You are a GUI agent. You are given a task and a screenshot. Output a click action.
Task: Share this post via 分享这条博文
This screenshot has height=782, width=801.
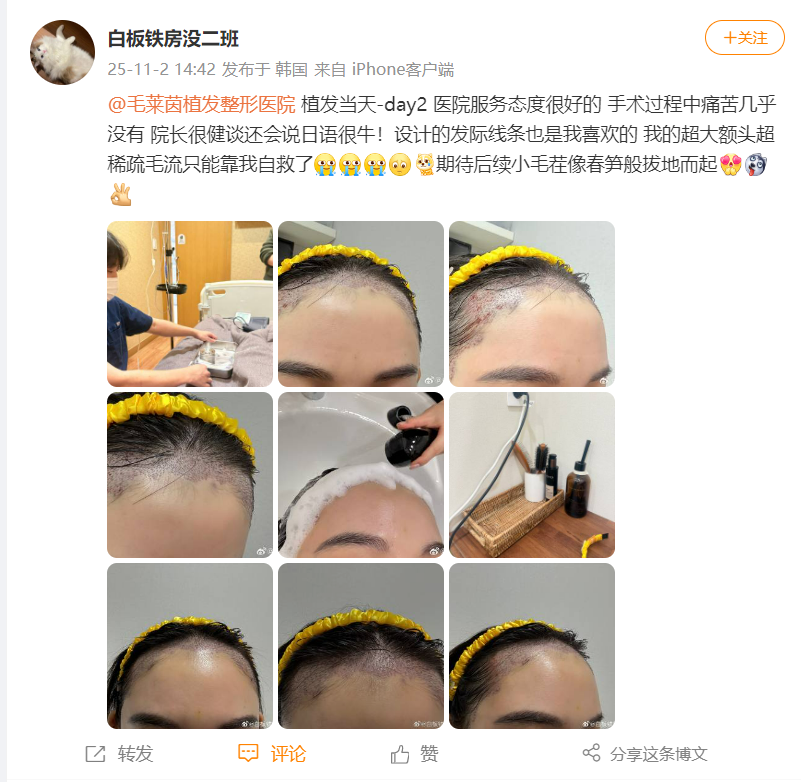pos(645,754)
